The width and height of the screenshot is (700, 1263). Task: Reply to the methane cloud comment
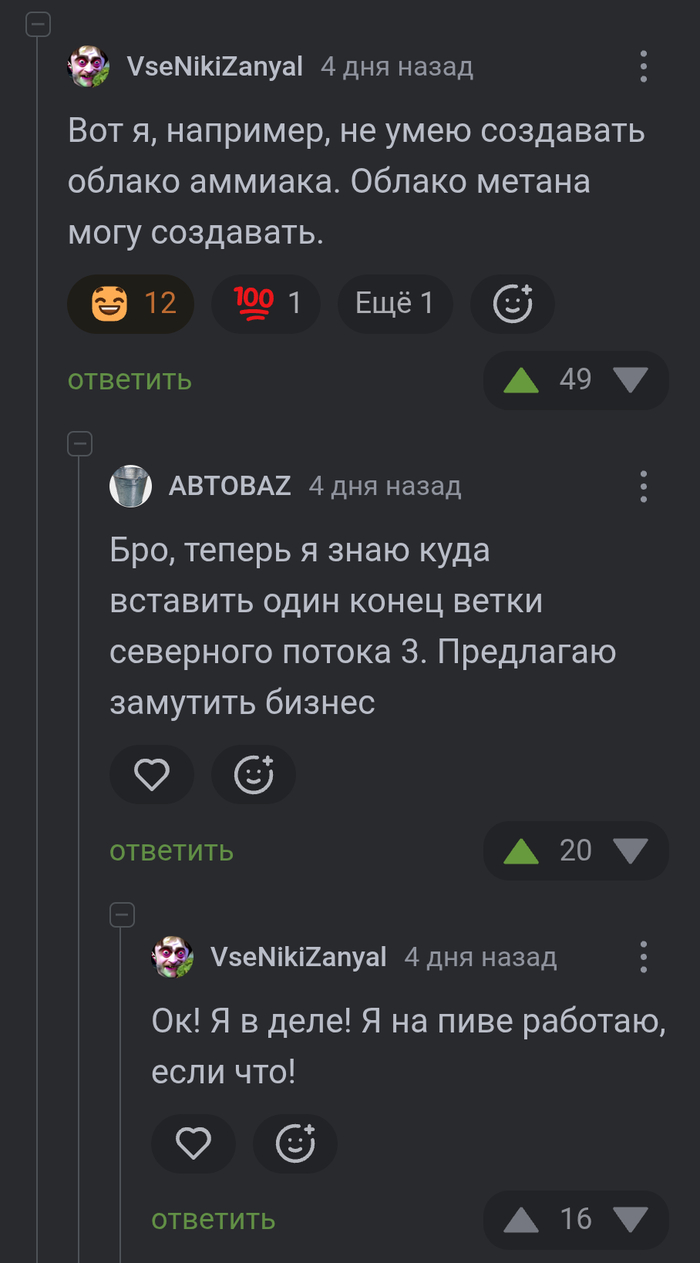click(x=130, y=380)
